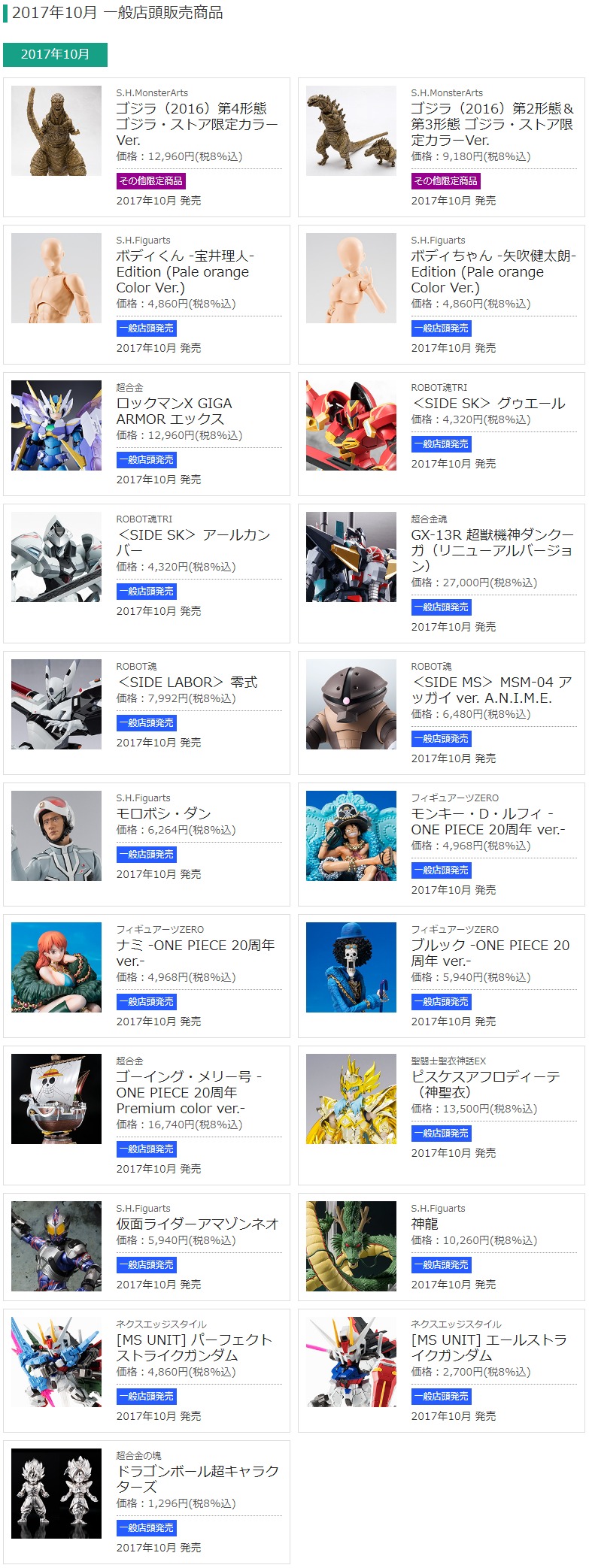Tap the 神龍 S.H.Figuarts card

click(424, 1224)
